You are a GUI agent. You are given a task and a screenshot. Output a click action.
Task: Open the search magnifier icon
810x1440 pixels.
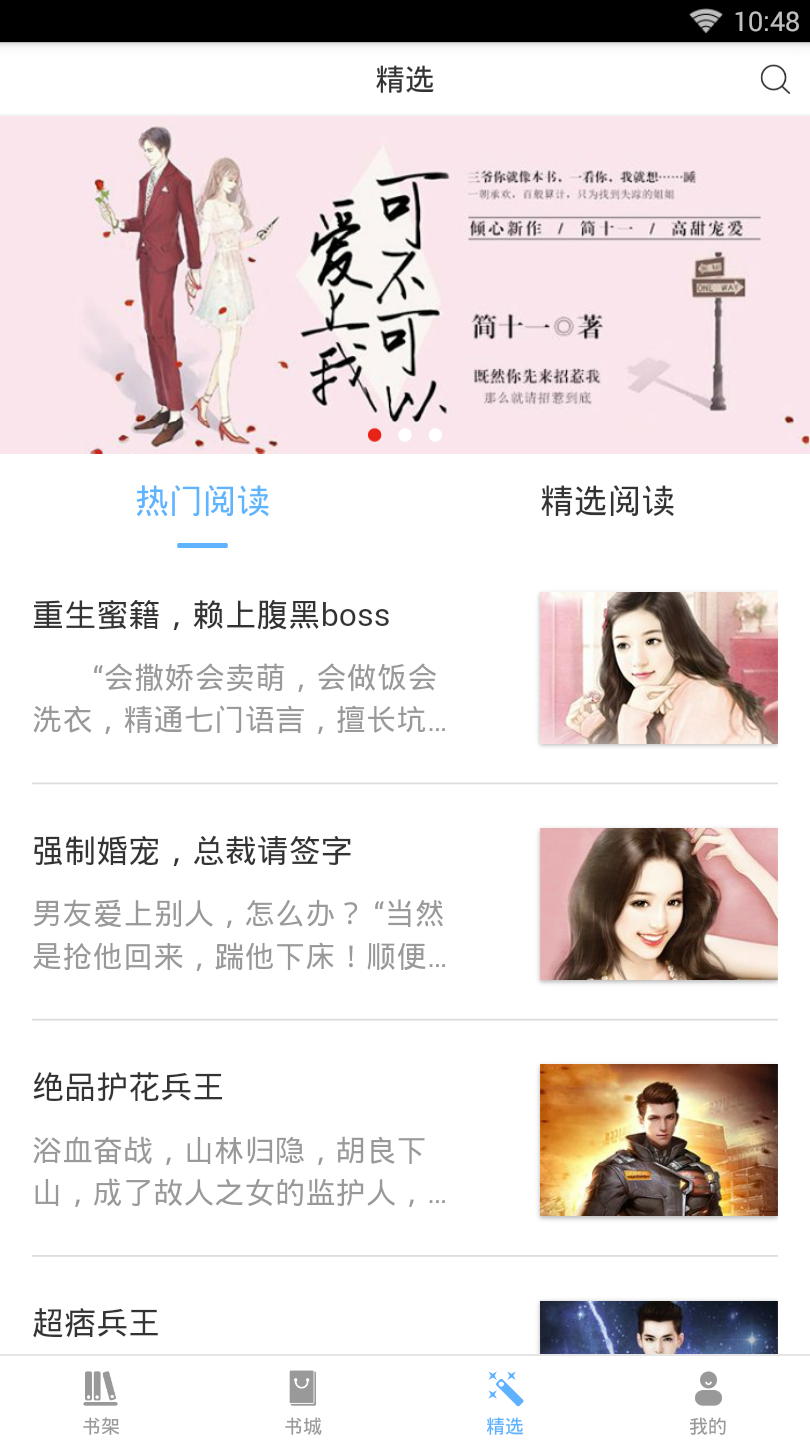click(775, 79)
